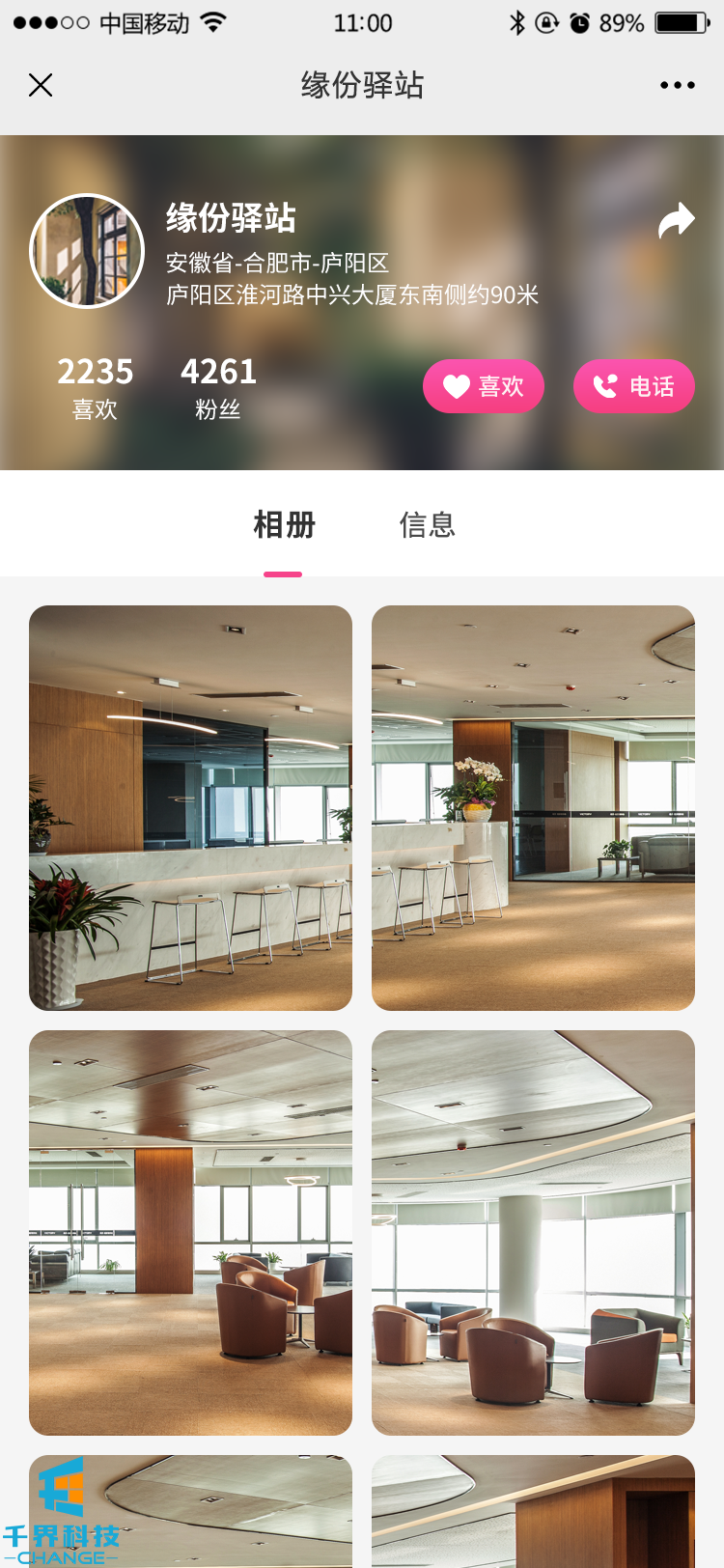The width and height of the screenshot is (724, 1568).
Task: Close the 缘份驿站 page
Action: [x=41, y=85]
